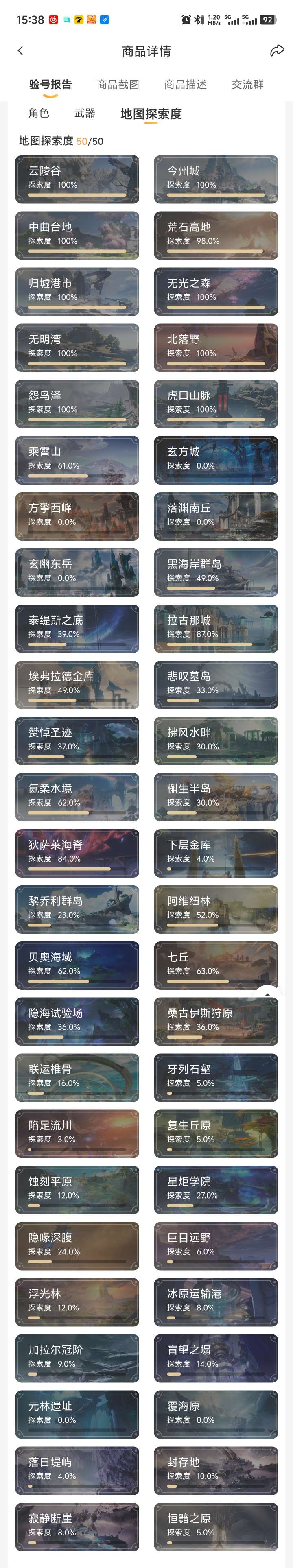Show the 武器 section
The height and width of the screenshot is (1568, 293).
[85, 113]
